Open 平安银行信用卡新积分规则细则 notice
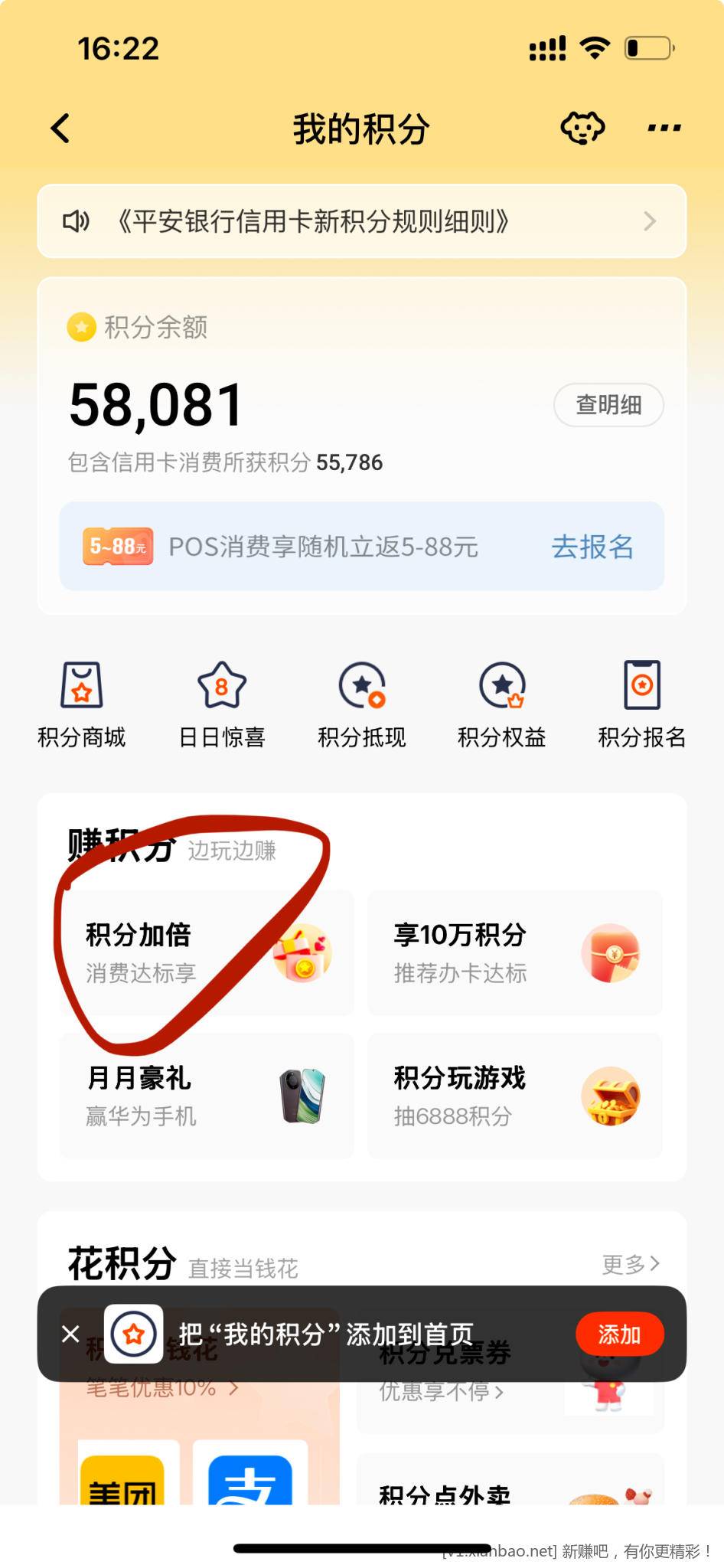The image size is (724, 1568). [x=361, y=222]
